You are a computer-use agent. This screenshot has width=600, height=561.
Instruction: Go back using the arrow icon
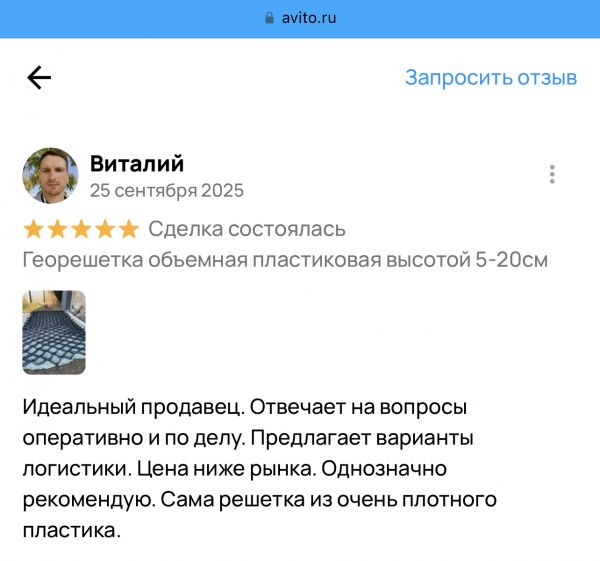[x=39, y=78]
